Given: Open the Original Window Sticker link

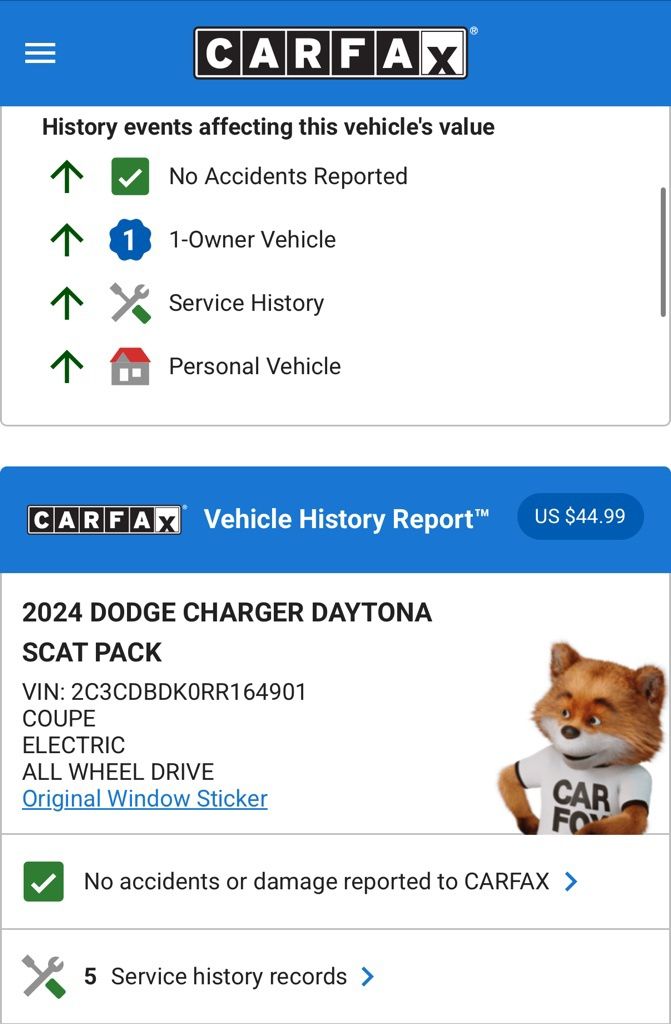Looking at the screenshot, I should point(145,799).
